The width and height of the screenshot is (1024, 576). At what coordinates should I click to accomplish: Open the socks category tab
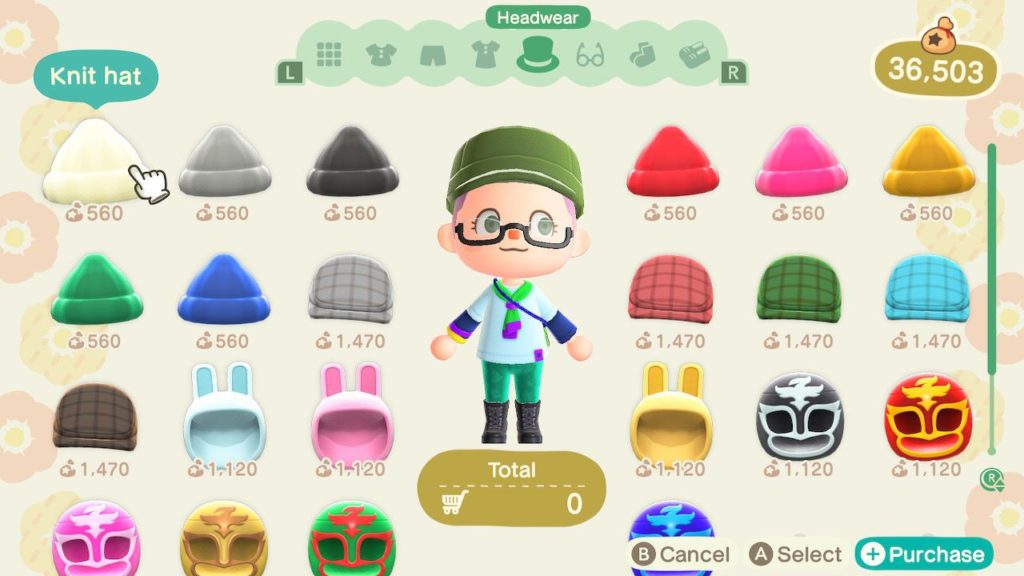click(x=642, y=54)
